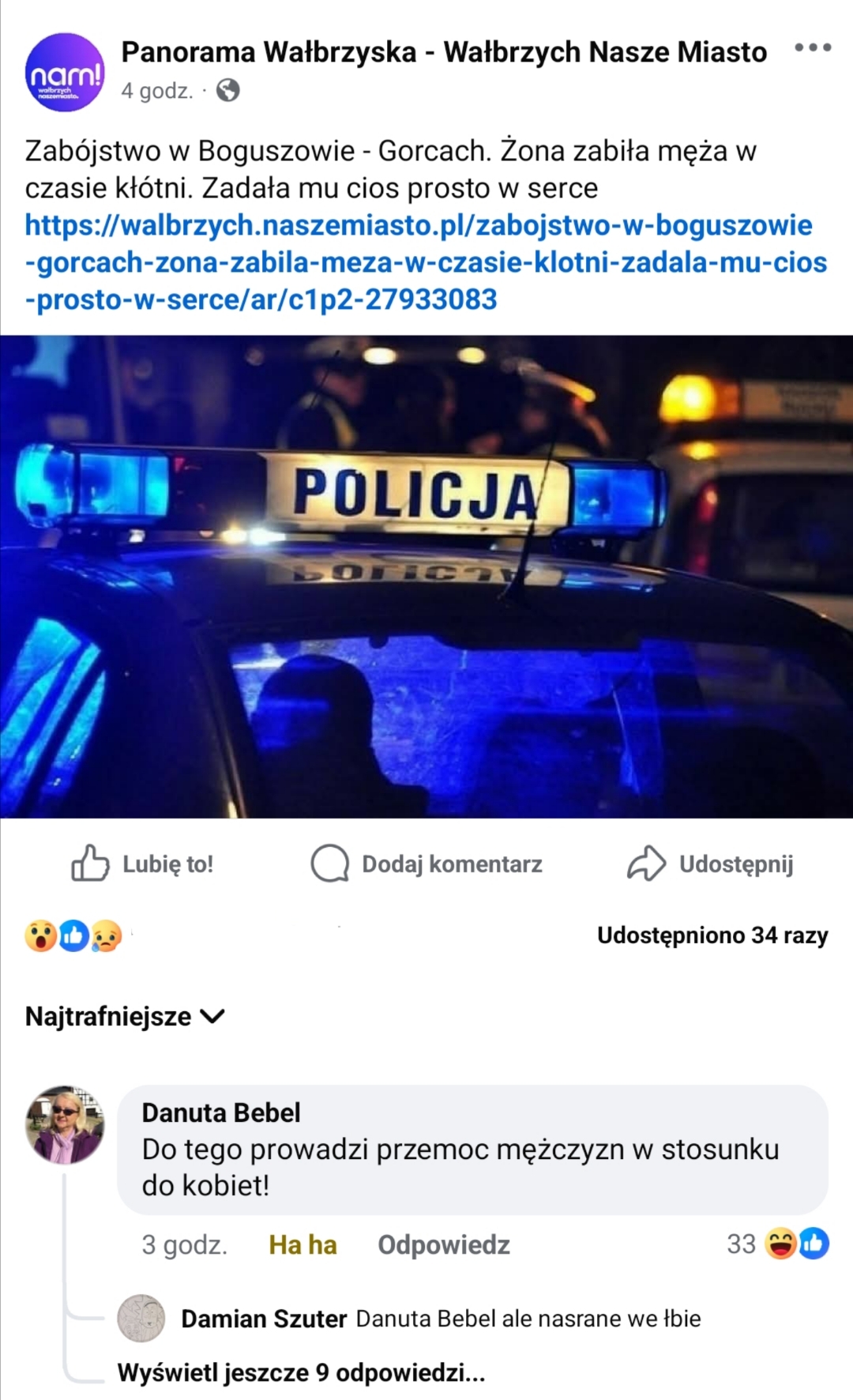Viewport: 853px width, 1400px height.
Task: Open Danuta Bebel's profile from her name
Action: click(221, 1112)
